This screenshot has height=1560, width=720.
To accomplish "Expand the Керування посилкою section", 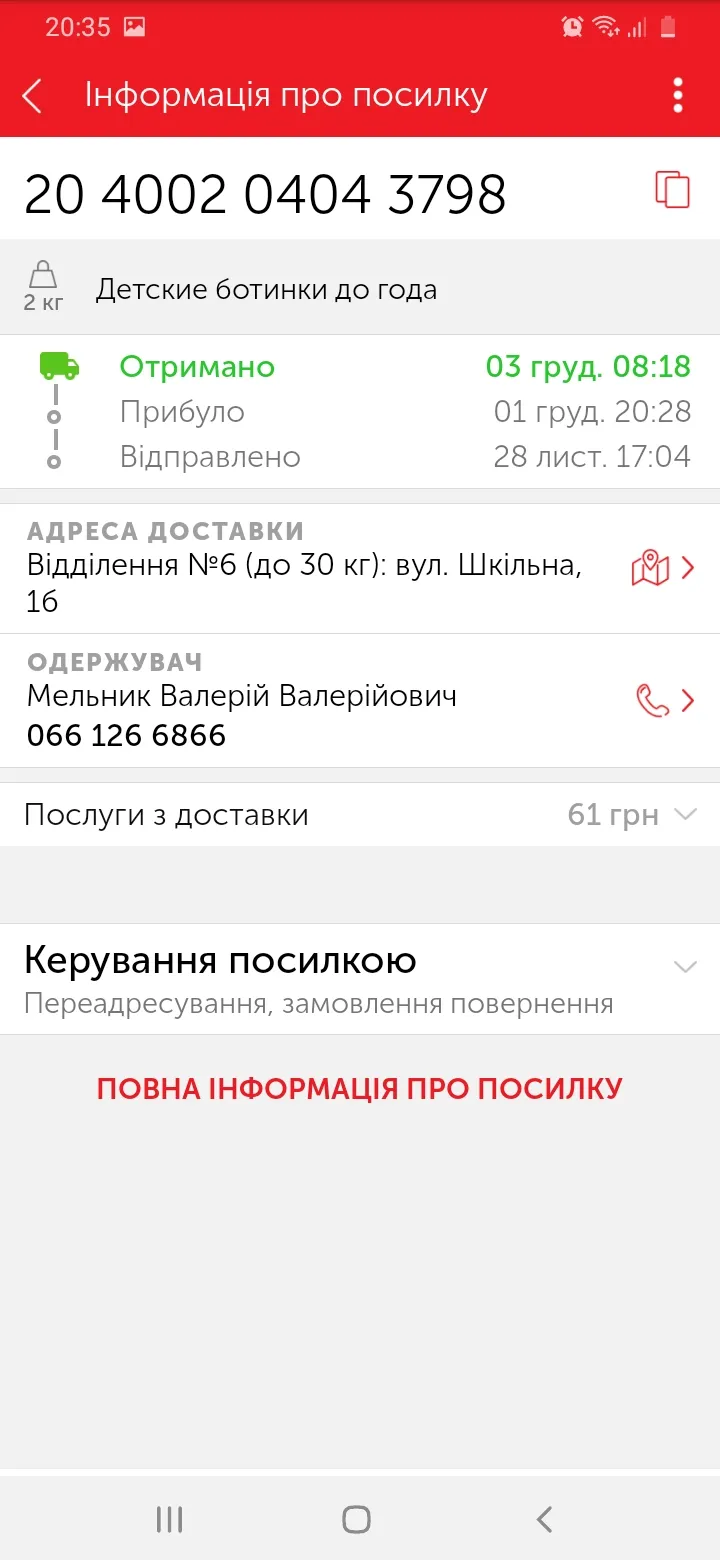I will tap(360, 979).
